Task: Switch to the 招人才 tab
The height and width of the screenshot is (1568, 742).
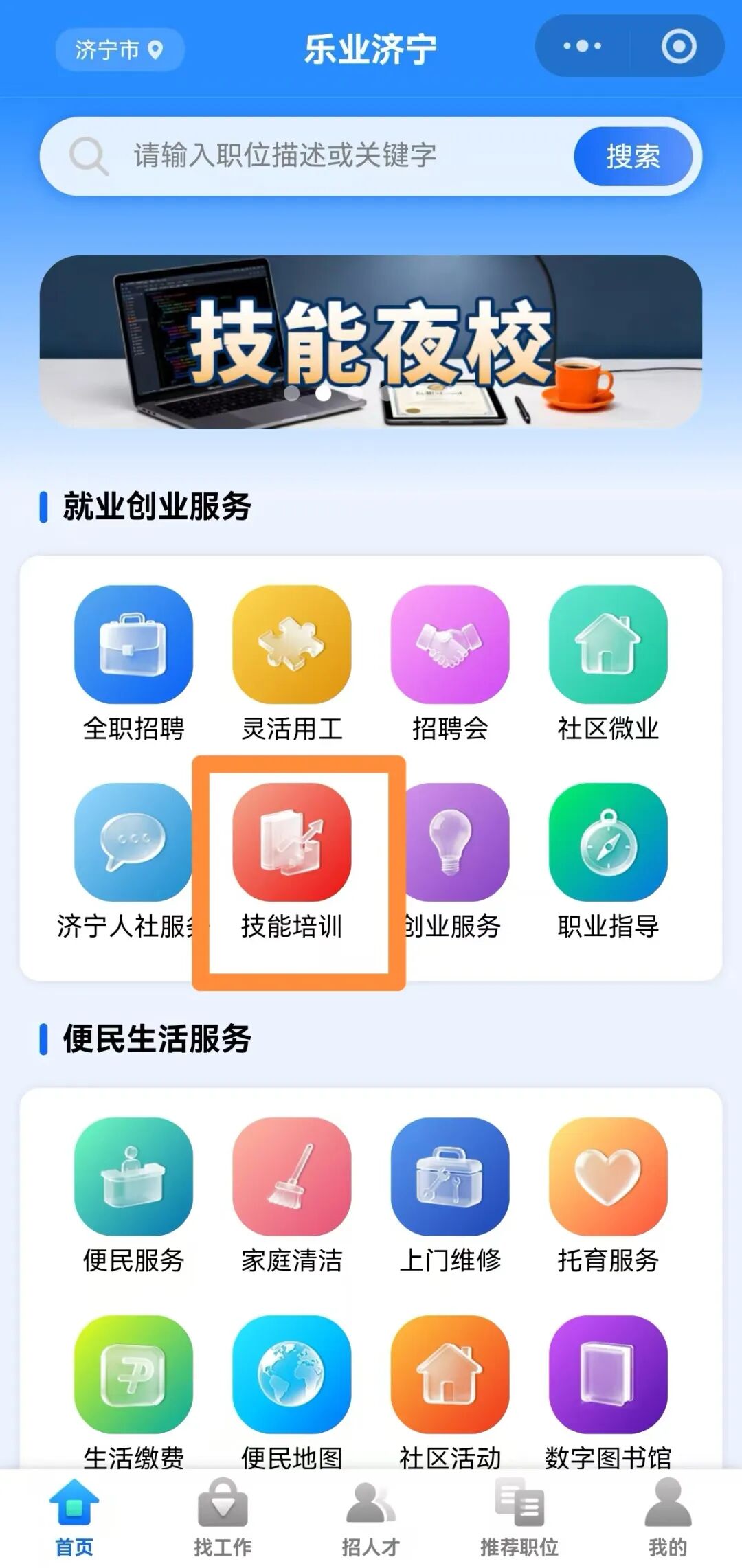Action: click(x=371, y=1518)
